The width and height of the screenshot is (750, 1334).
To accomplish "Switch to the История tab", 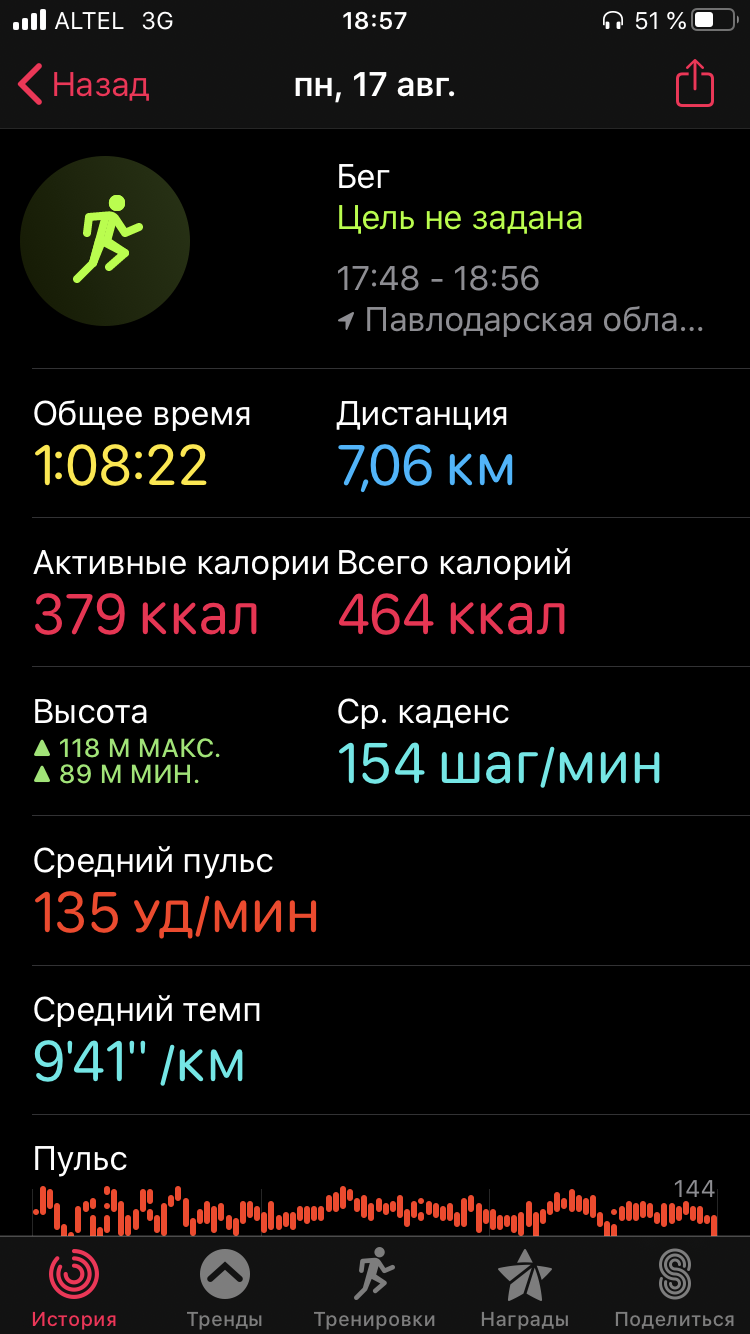I will click(x=75, y=1286).
